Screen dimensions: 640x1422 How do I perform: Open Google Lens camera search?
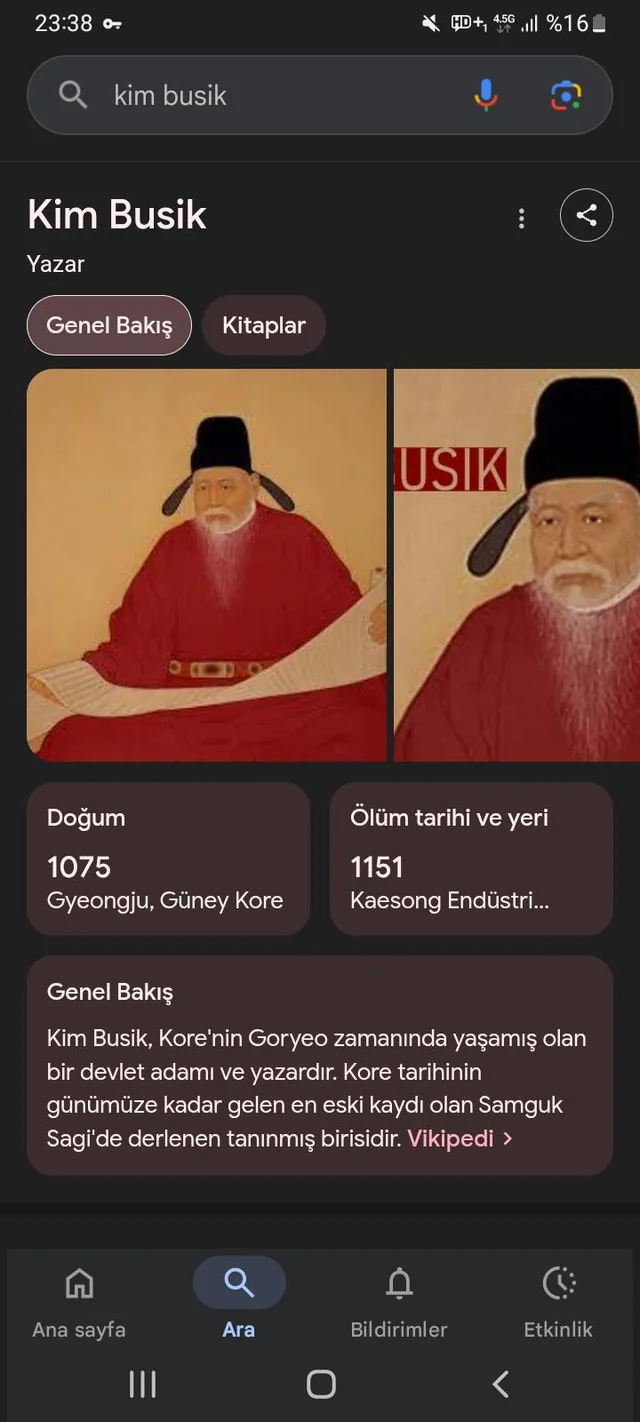(x=566, y=95)
